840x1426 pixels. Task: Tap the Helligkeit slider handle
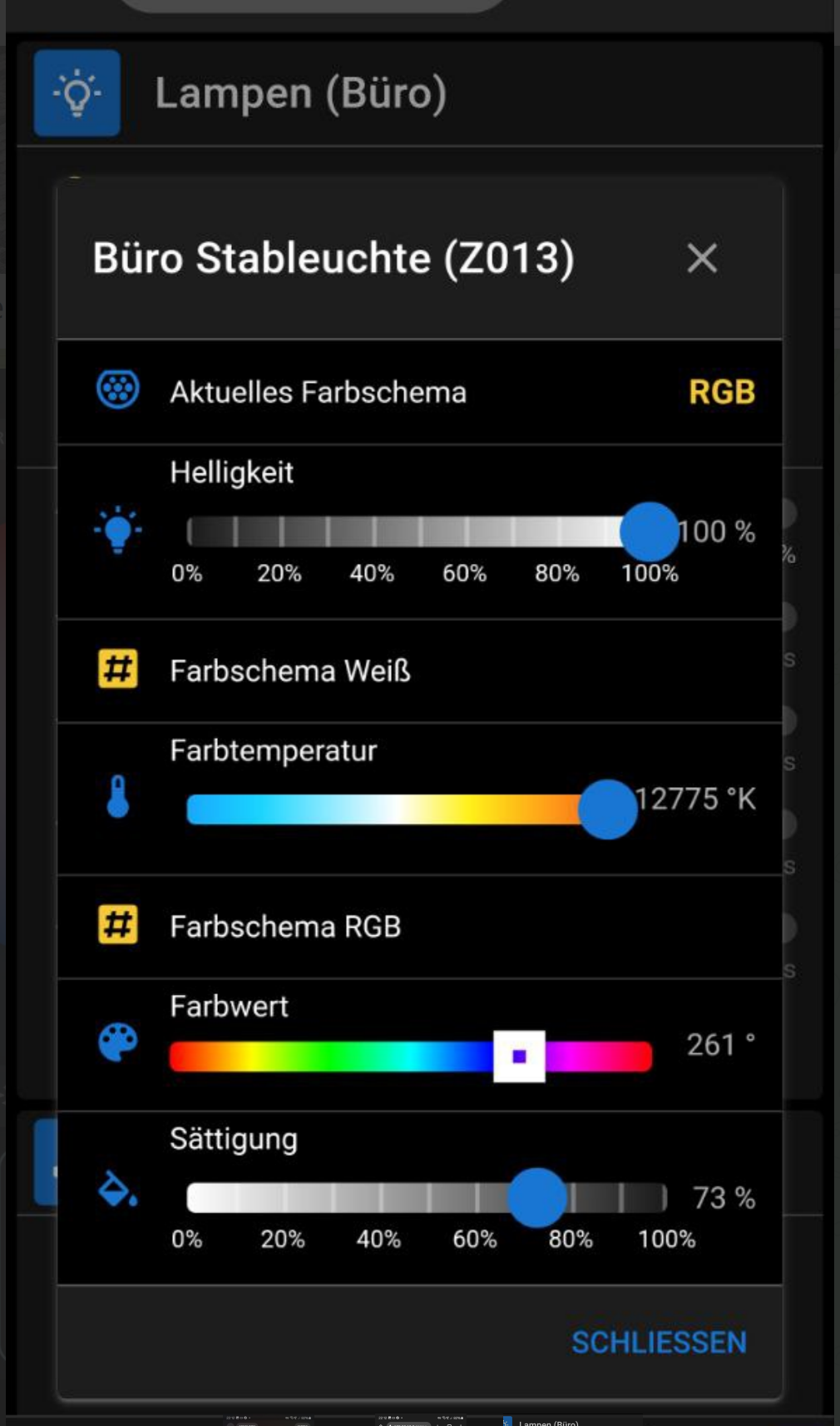click(650, 532)
